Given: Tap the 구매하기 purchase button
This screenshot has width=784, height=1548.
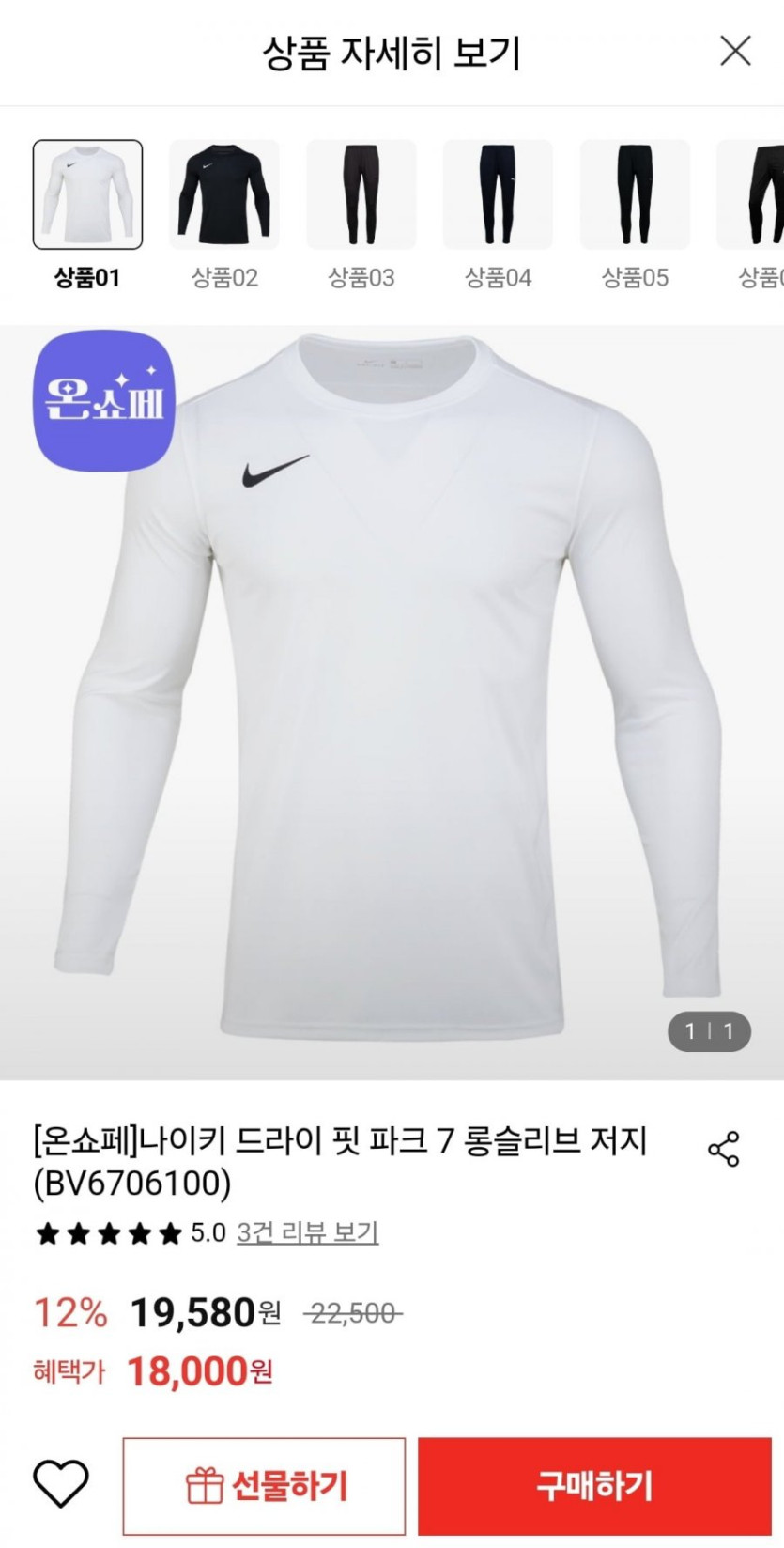Looking at the screenshot, I should click(594, 1486).
